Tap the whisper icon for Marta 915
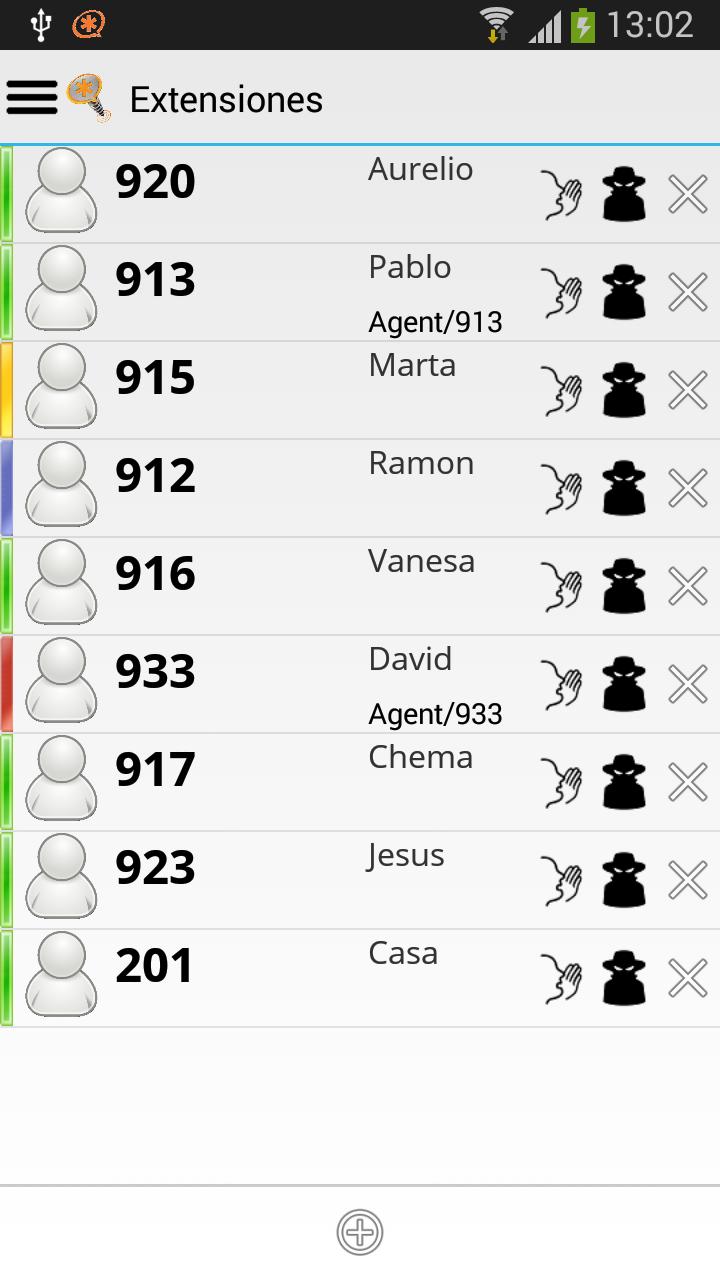The image size is (720, 1280). click(561, 390)
